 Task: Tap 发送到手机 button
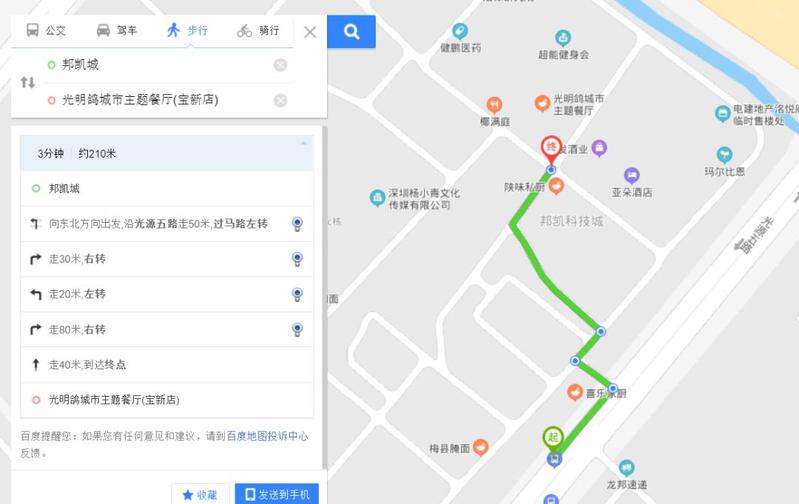[277, 494]
